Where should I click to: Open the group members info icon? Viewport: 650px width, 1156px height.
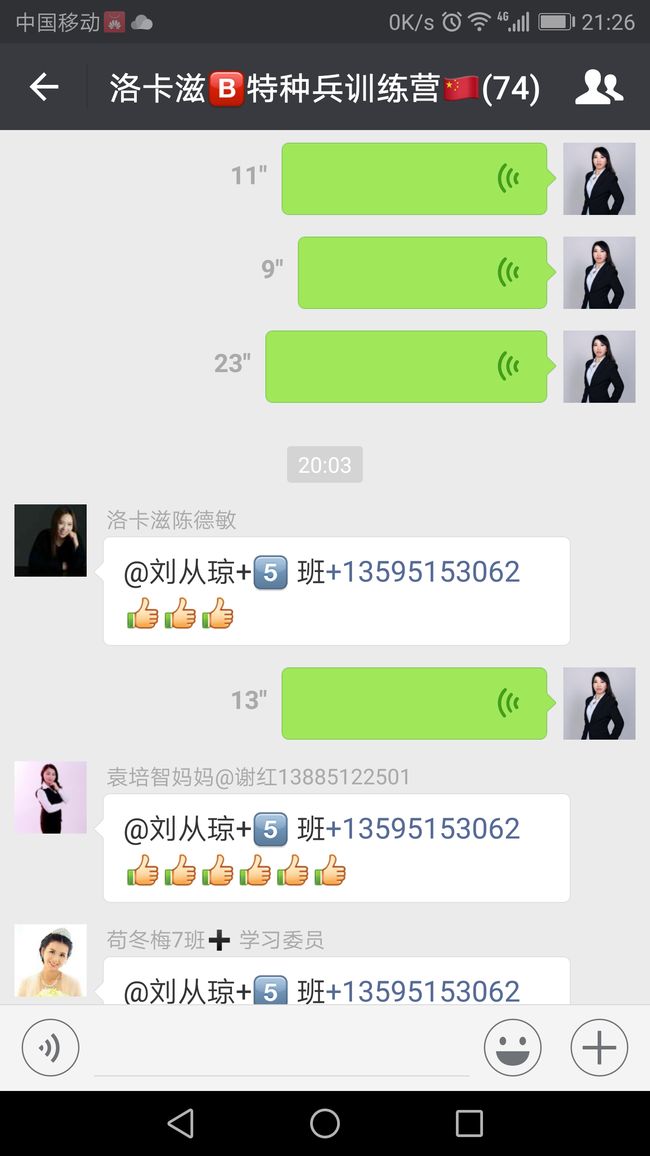click(x=598, y=88)
